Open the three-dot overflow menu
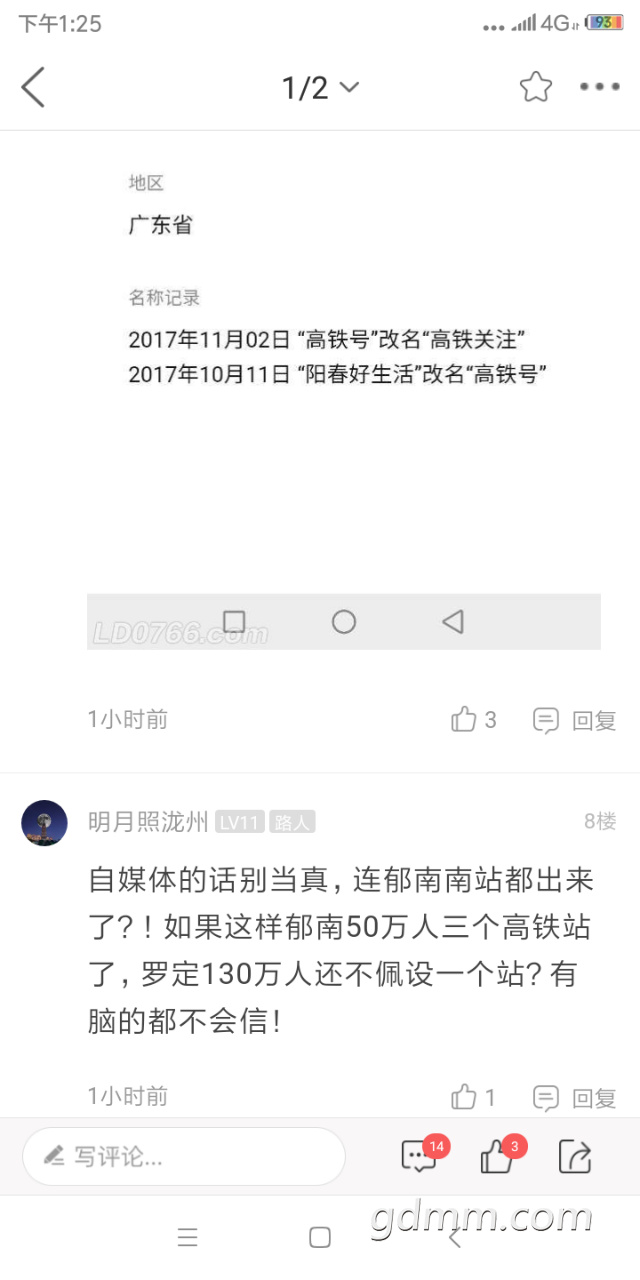 (x=600, y=88)
